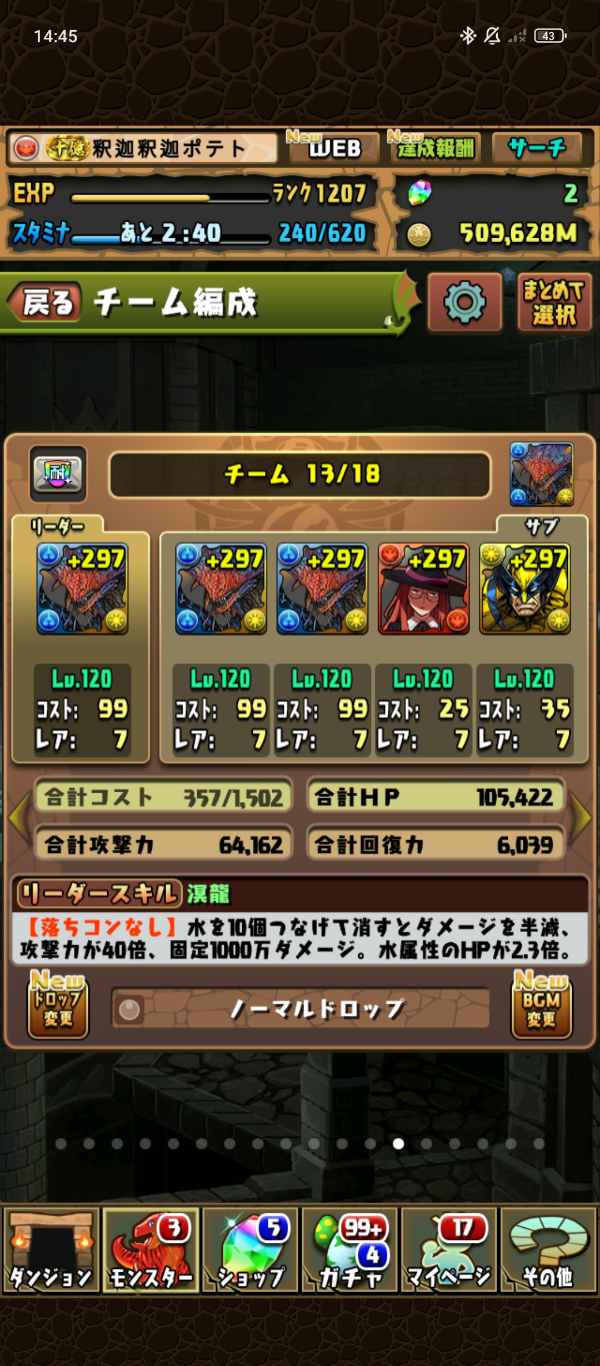The height and width of the screenshot is (1366, 600).
Task: Show next team with right arrow
Action: [581, 818]
